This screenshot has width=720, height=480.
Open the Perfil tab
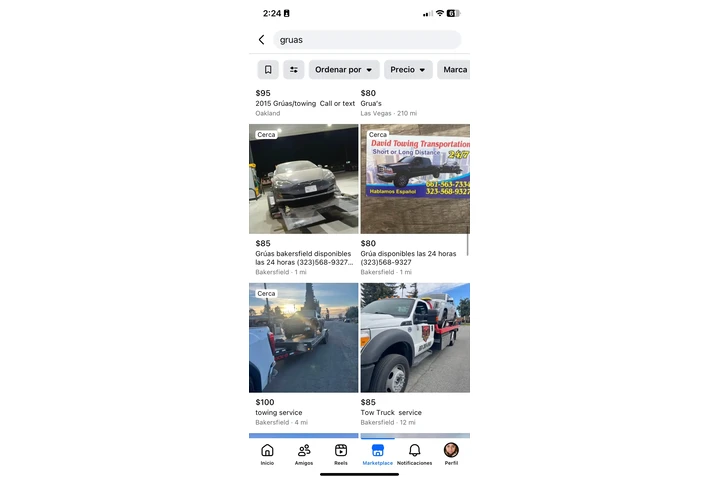pos(451,454)
